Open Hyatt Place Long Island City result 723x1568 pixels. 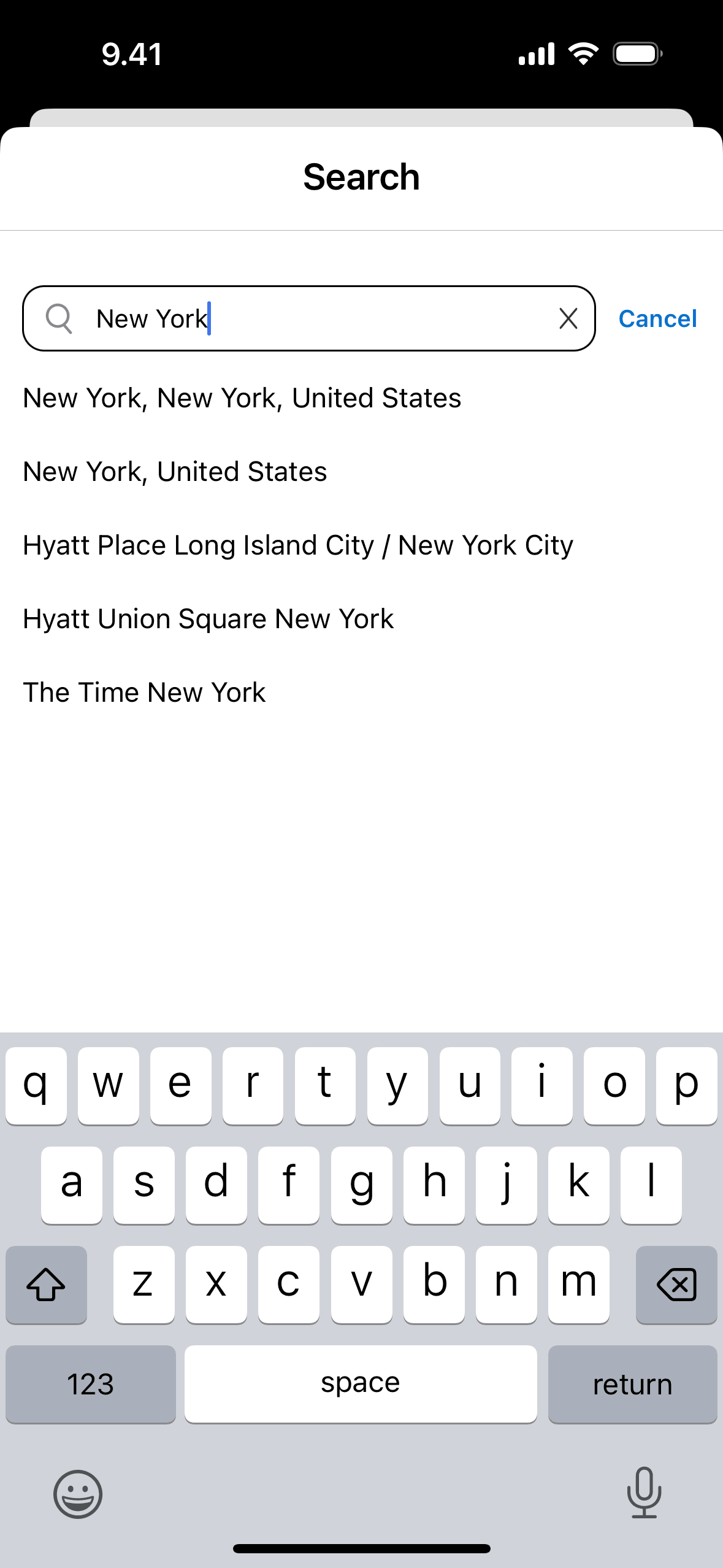tap(297, 545)
